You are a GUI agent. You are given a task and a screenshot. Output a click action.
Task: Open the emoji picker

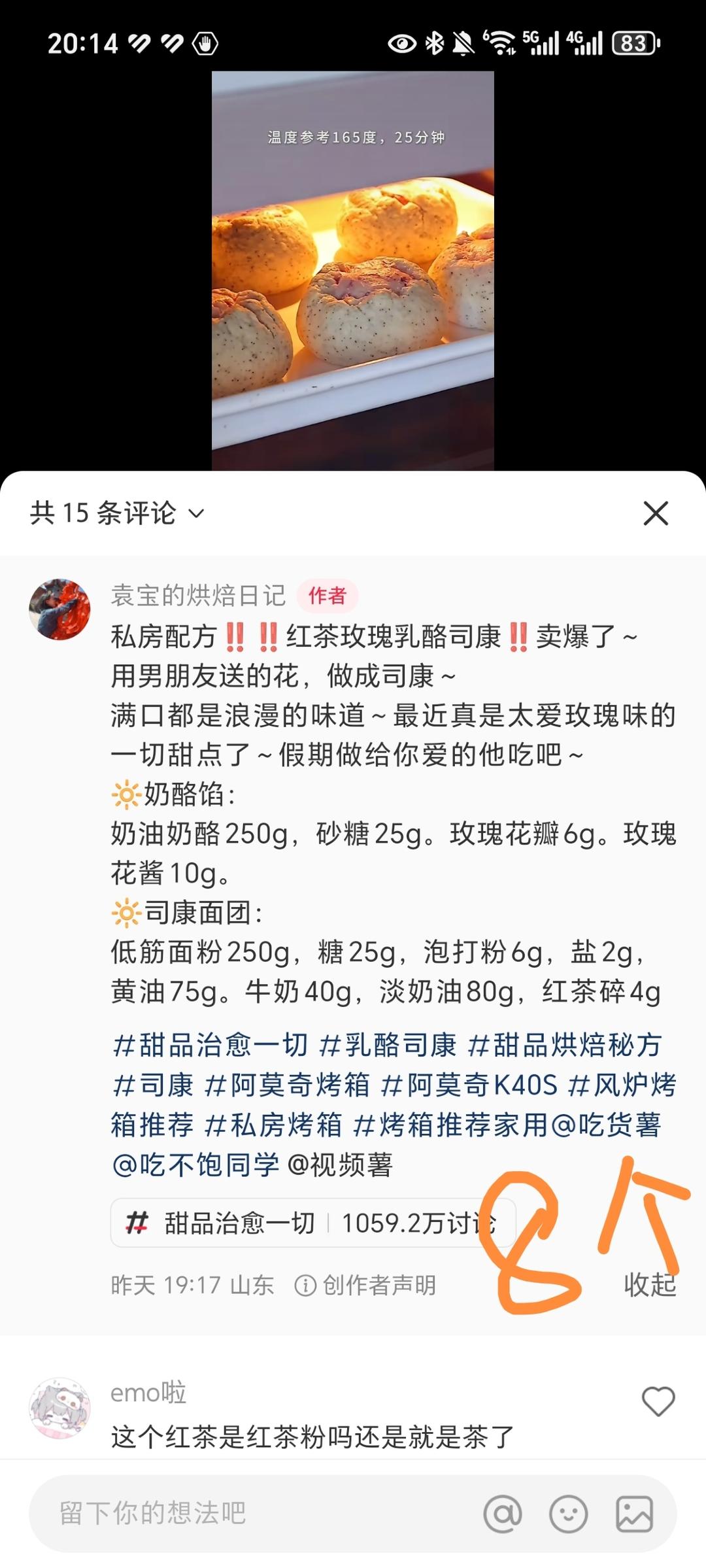568,1513
